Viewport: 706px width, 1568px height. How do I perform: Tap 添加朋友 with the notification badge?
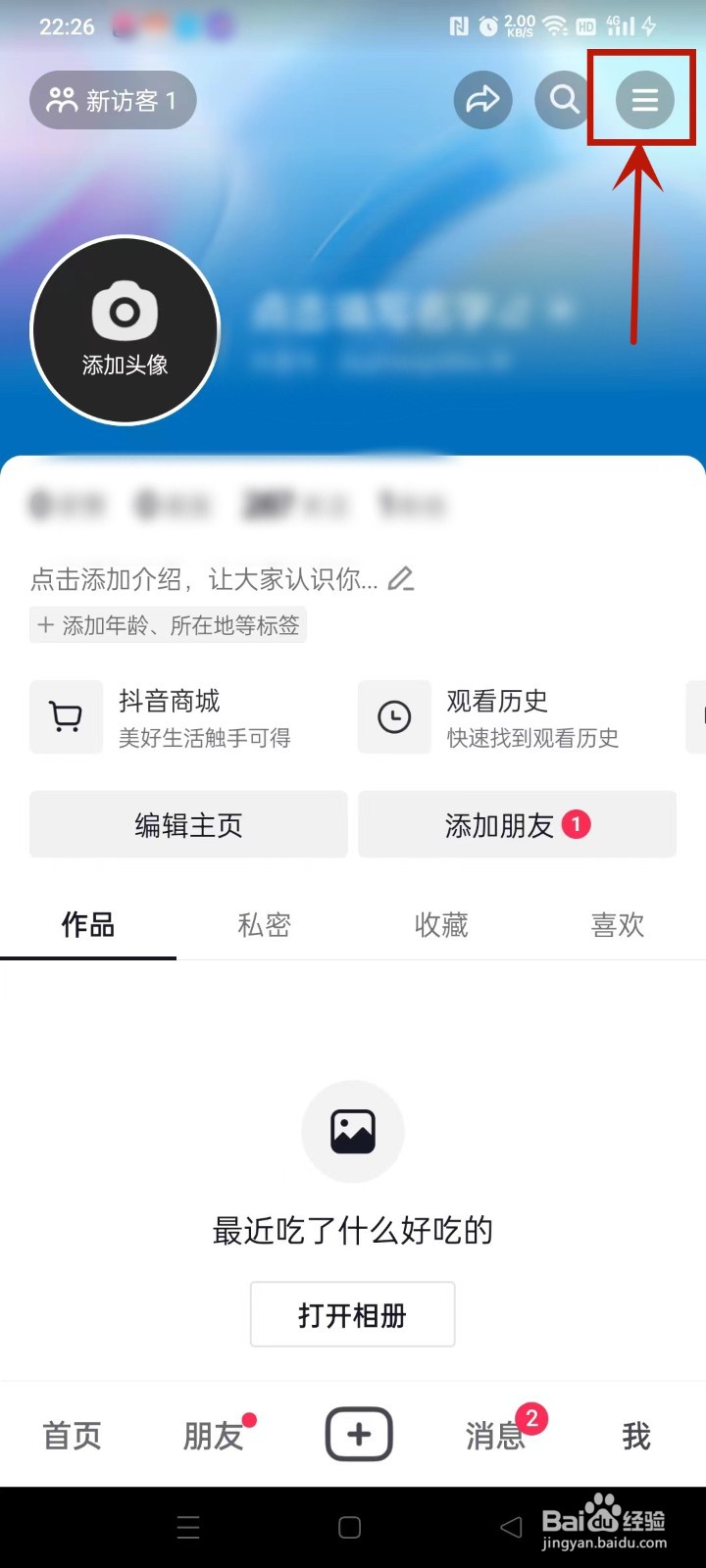click(517, 824)
